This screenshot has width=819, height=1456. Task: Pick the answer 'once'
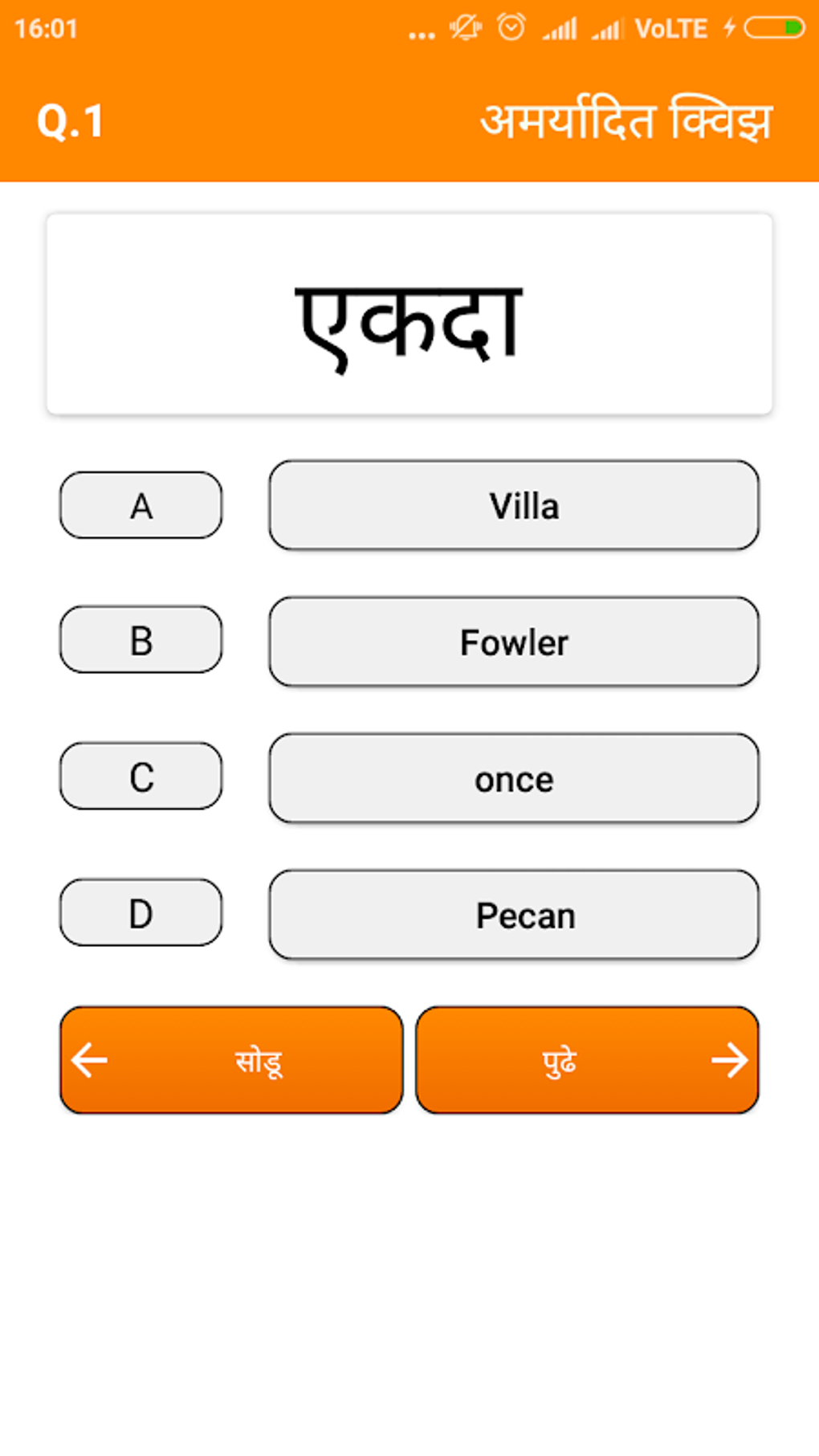click(514, 778)
